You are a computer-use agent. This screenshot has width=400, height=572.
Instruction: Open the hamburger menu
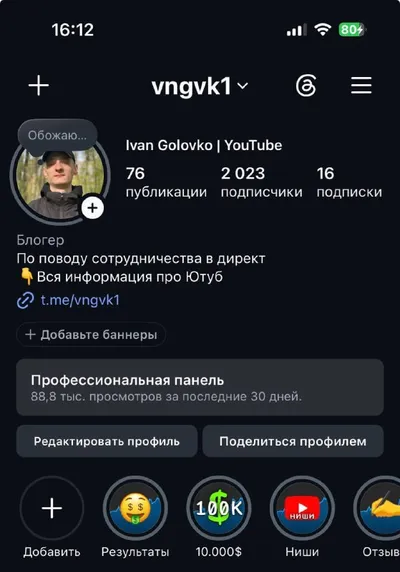click(361, 86)
